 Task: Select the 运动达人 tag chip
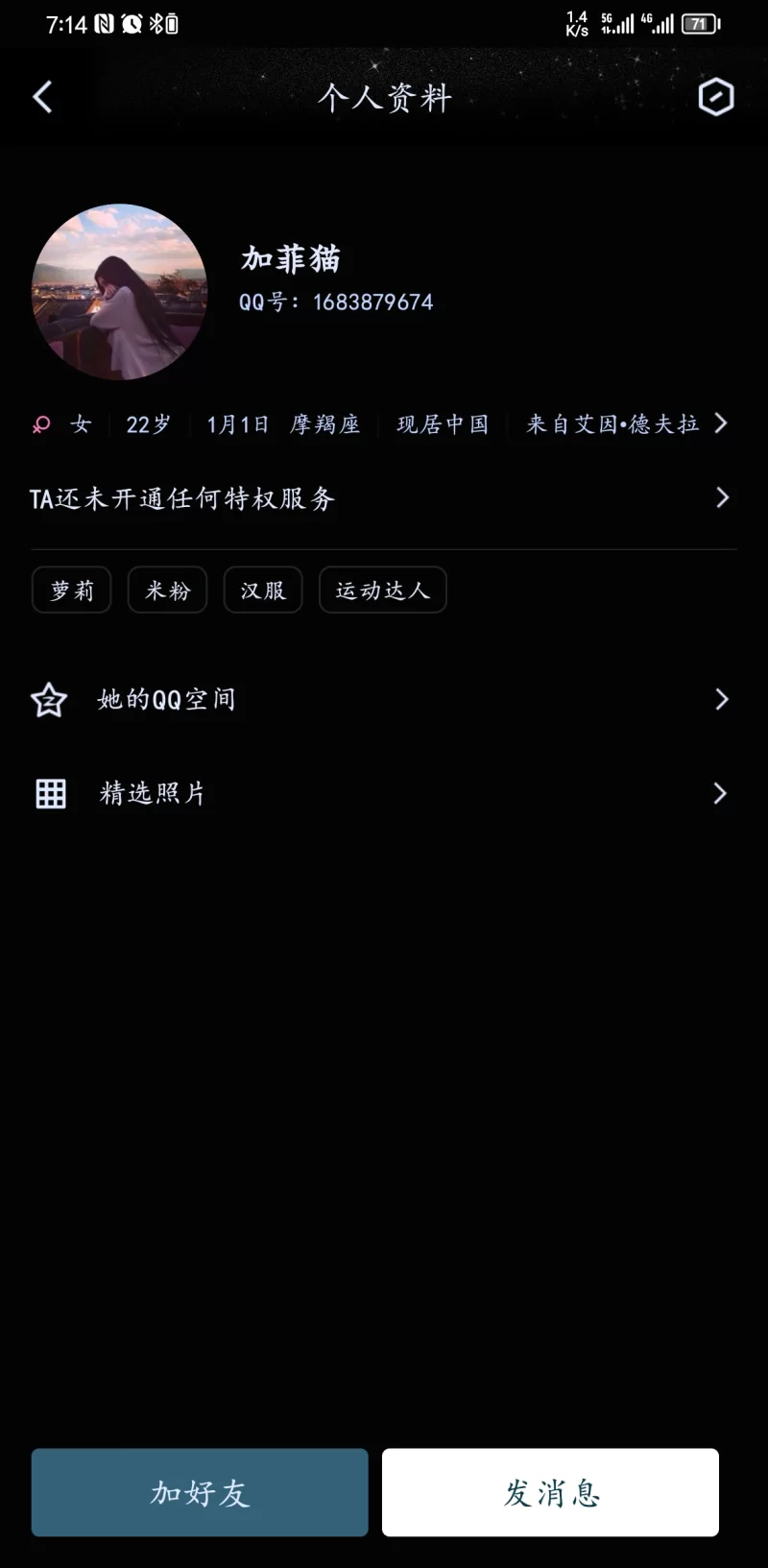pos(382,591)
